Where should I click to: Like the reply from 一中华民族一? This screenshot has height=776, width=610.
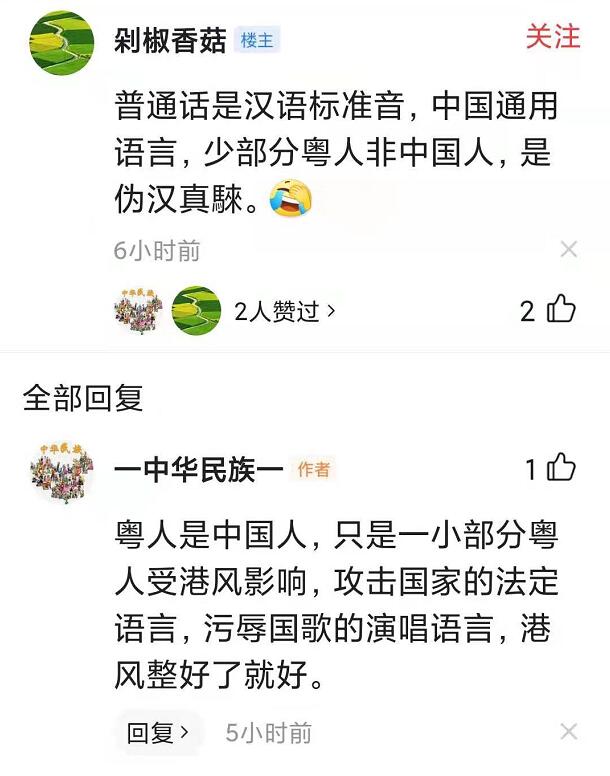pos(562,468)
